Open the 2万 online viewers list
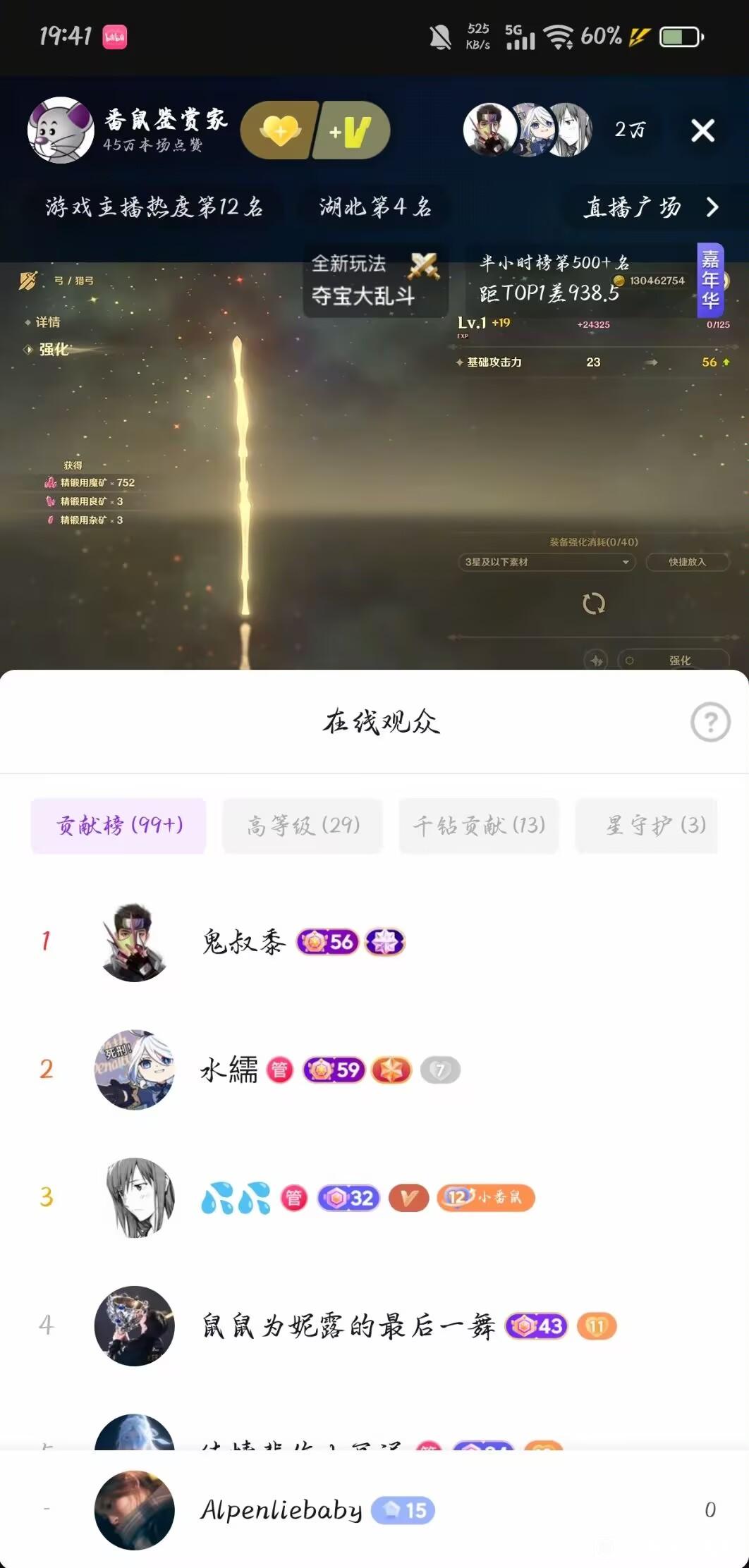Image resolution: width=749 pixels, height=1568 pixels. tap(629, 130)
